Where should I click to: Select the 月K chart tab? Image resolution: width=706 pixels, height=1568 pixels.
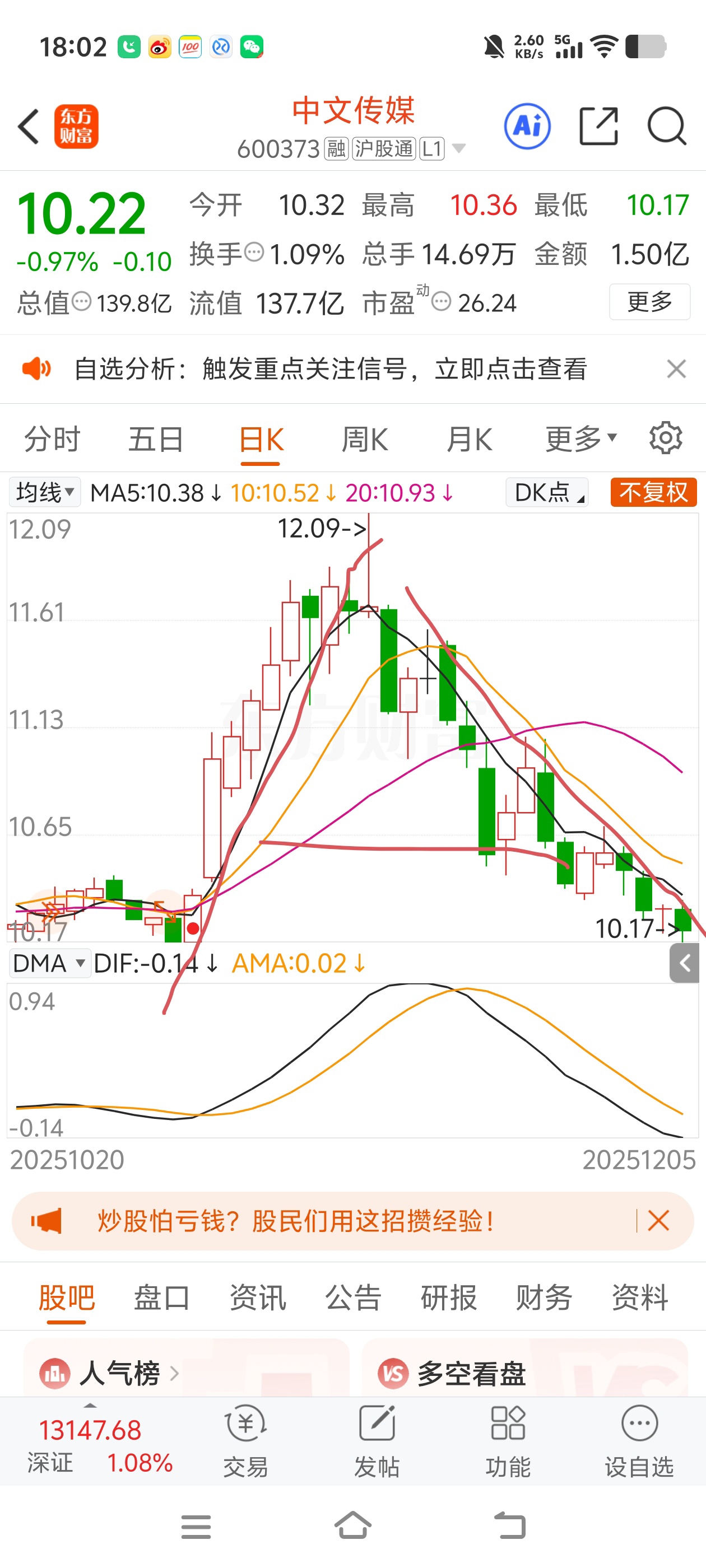pos(469,439)
